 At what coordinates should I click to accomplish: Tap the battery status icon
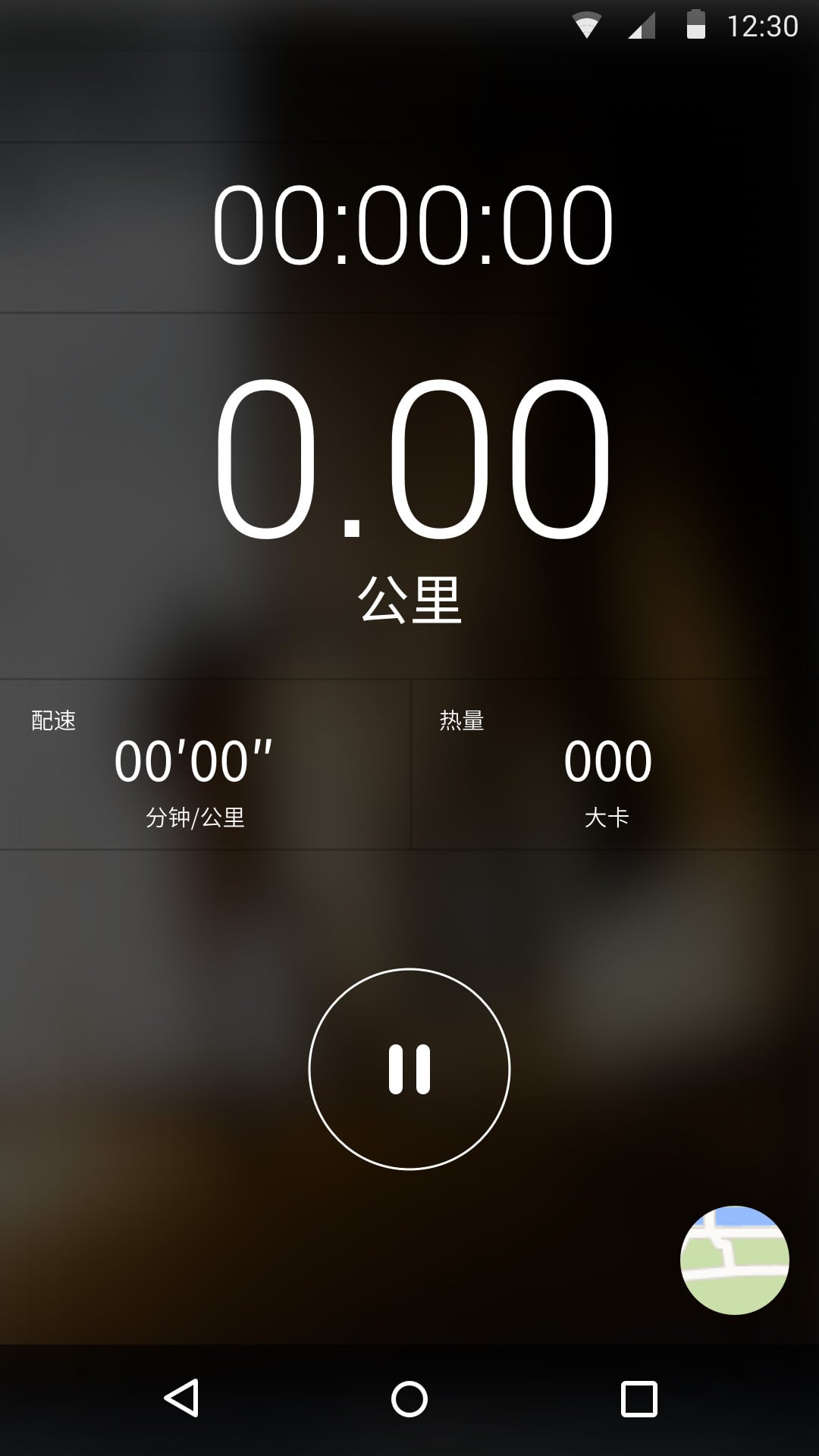tap(698, 24)
